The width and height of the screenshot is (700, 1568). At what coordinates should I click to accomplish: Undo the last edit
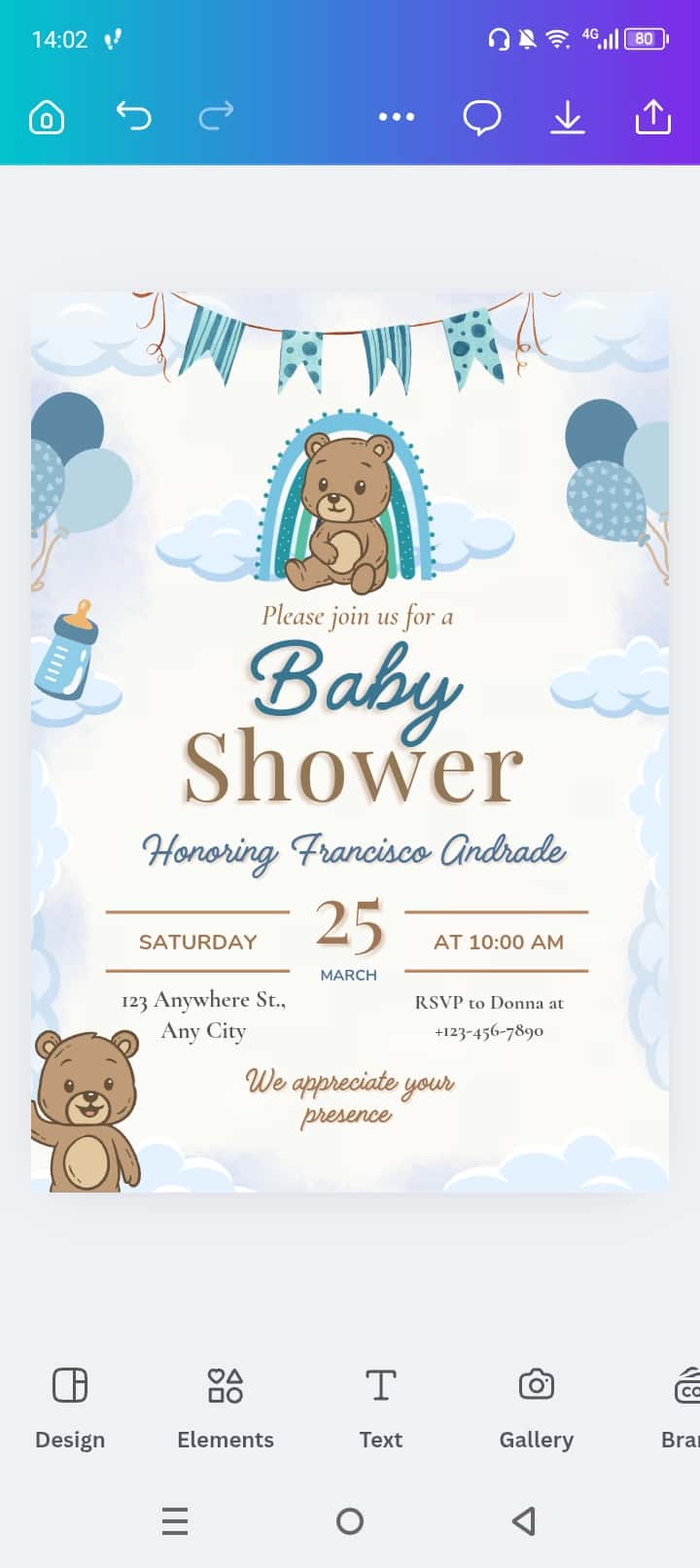pos(134,116)
